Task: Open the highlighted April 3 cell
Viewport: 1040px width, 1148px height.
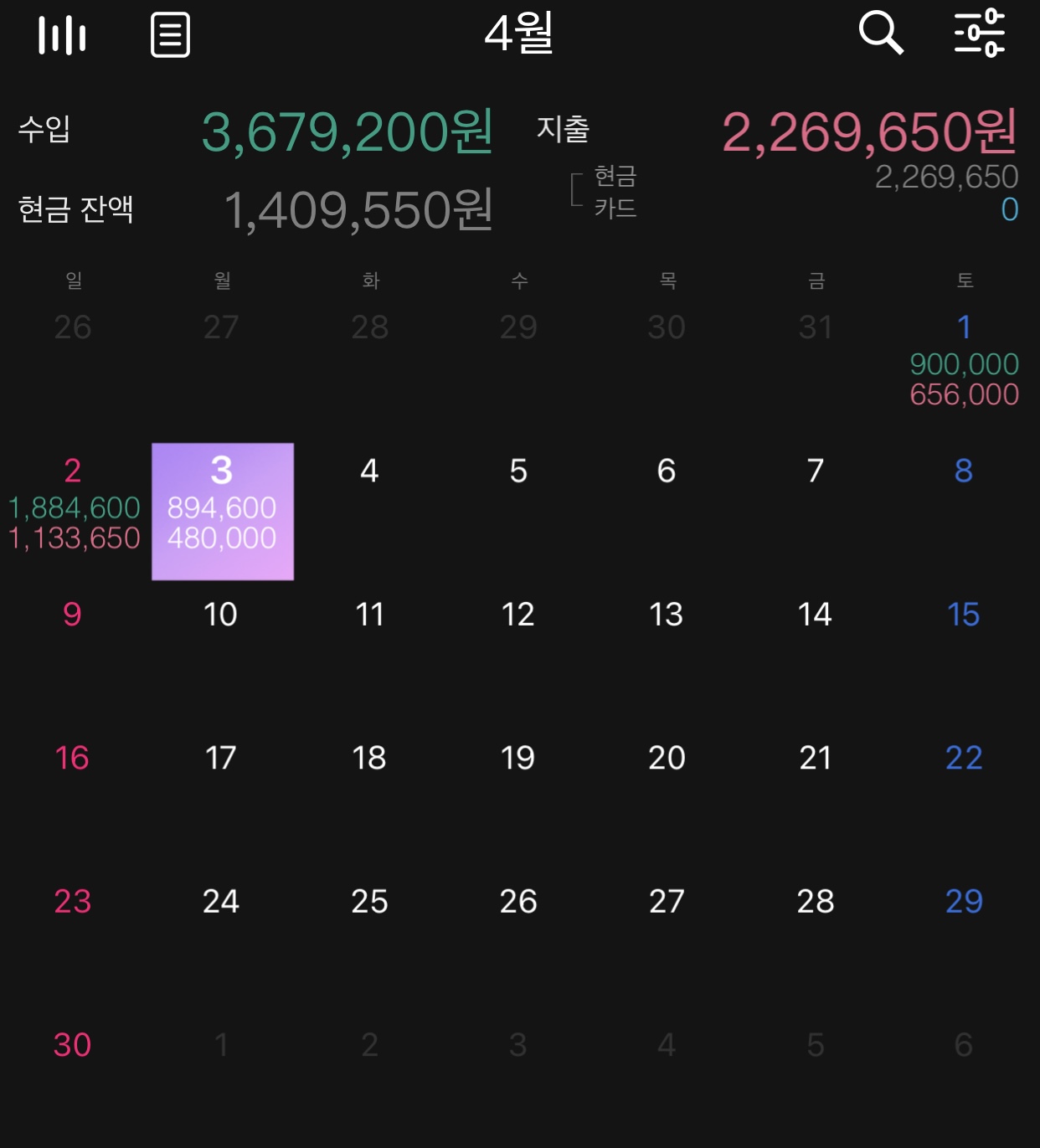Action: click(223, 512)
